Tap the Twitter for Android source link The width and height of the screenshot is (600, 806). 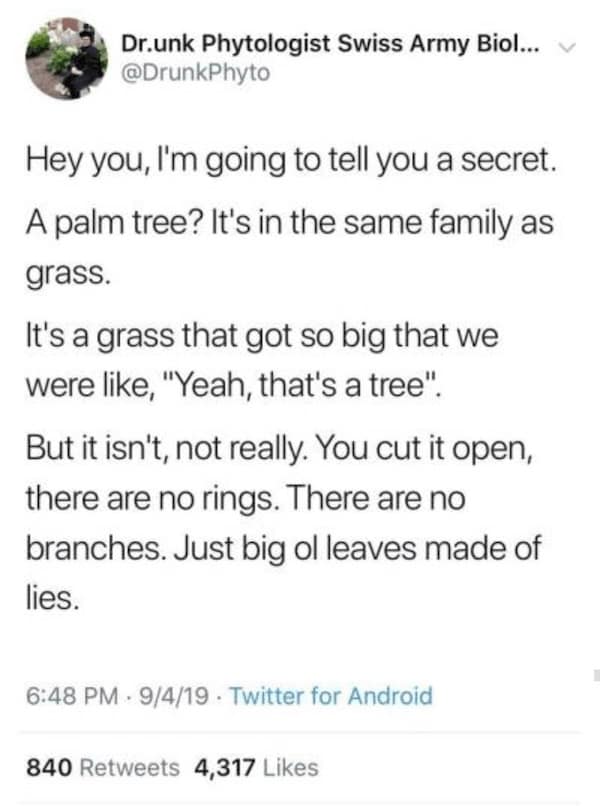click(331, 696)
